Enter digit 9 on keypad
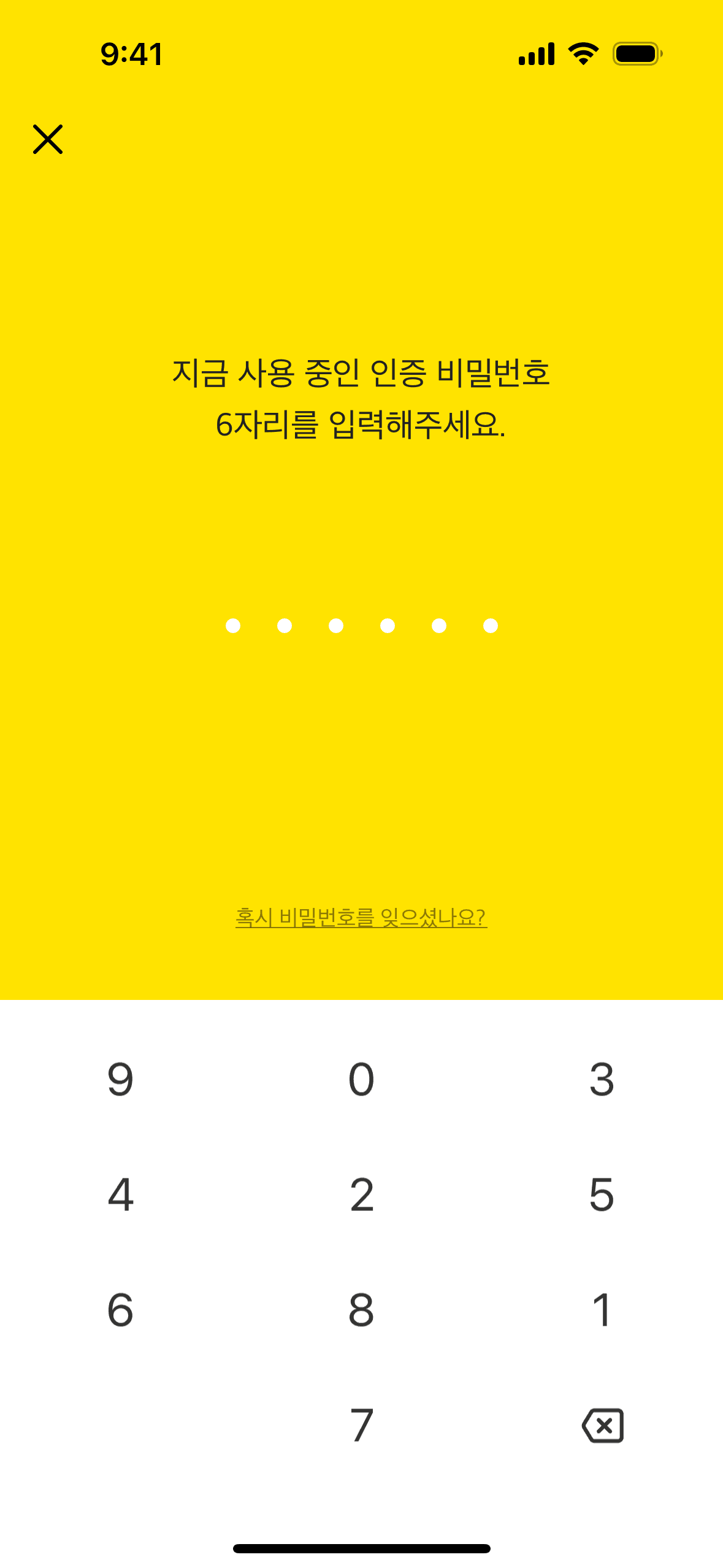Viewport: 723px width, 1568px height. point(120,1080)
